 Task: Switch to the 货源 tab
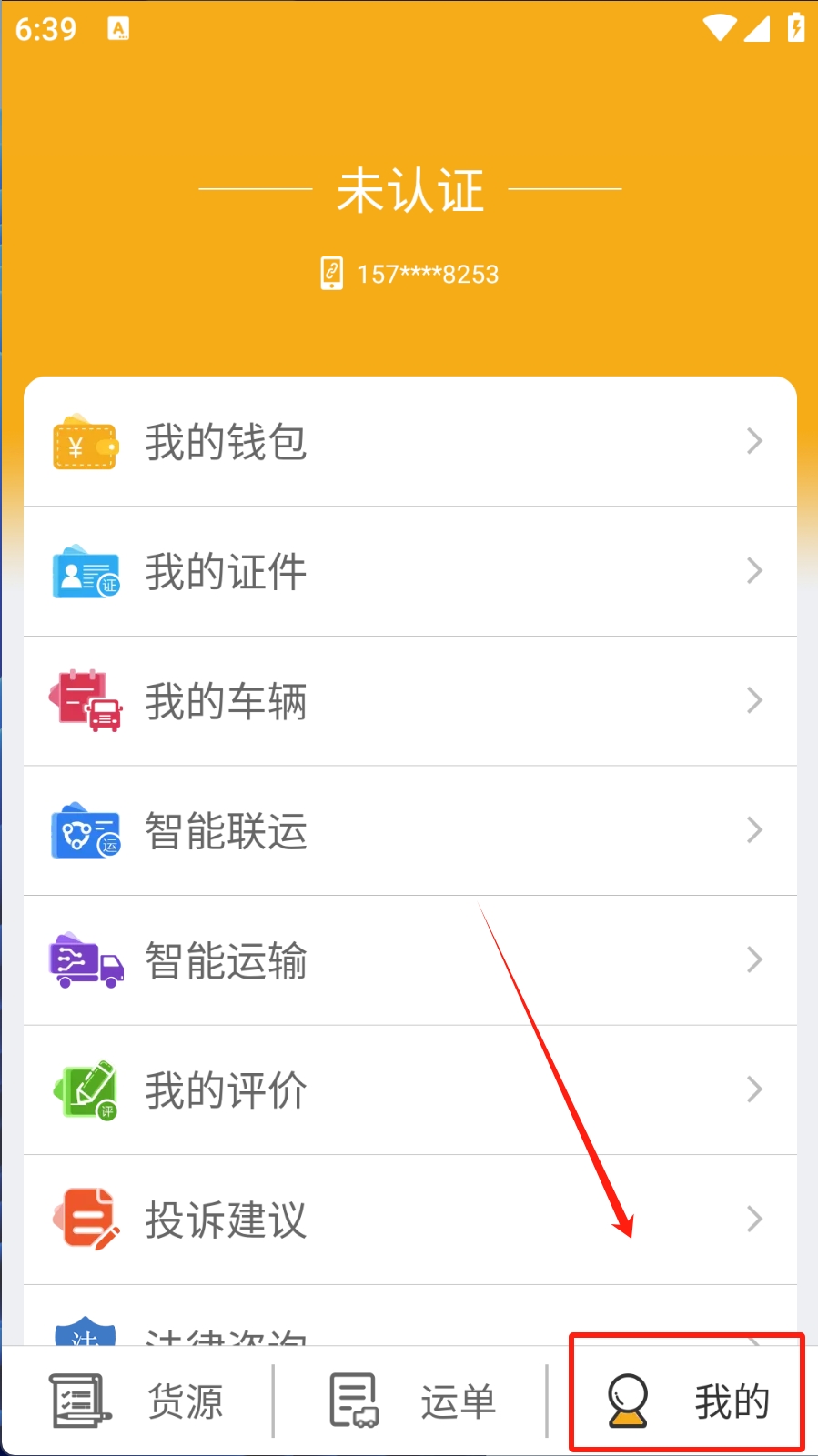click(x=137, y=1401)
